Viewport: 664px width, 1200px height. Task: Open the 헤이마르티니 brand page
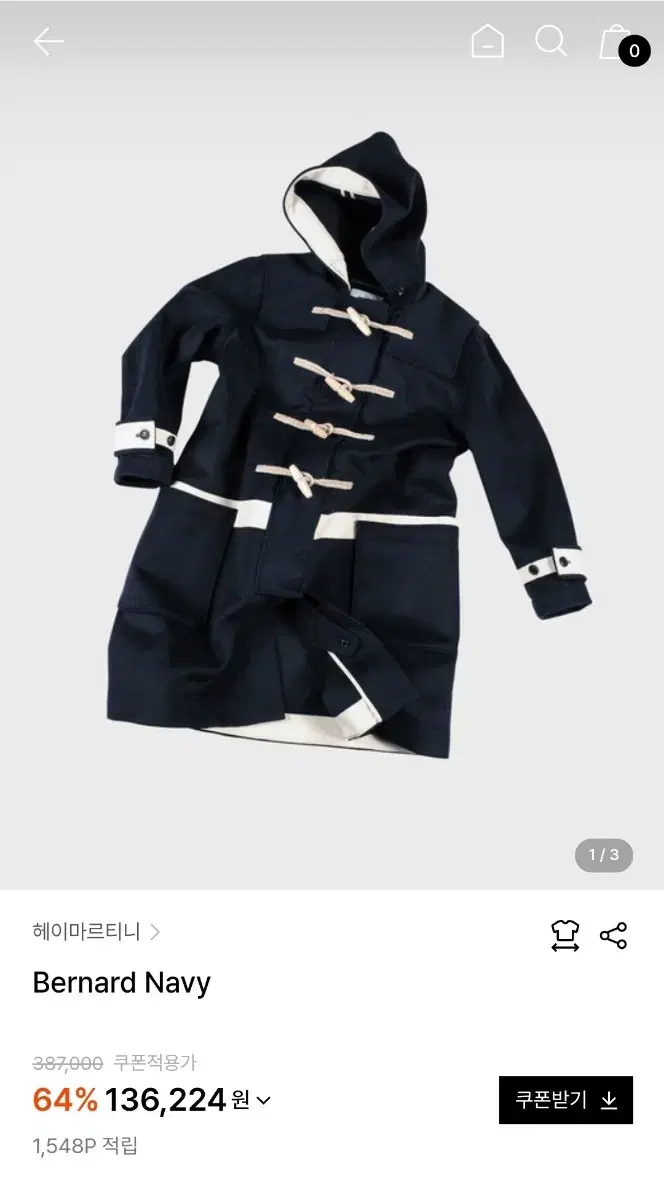[96, 932]
